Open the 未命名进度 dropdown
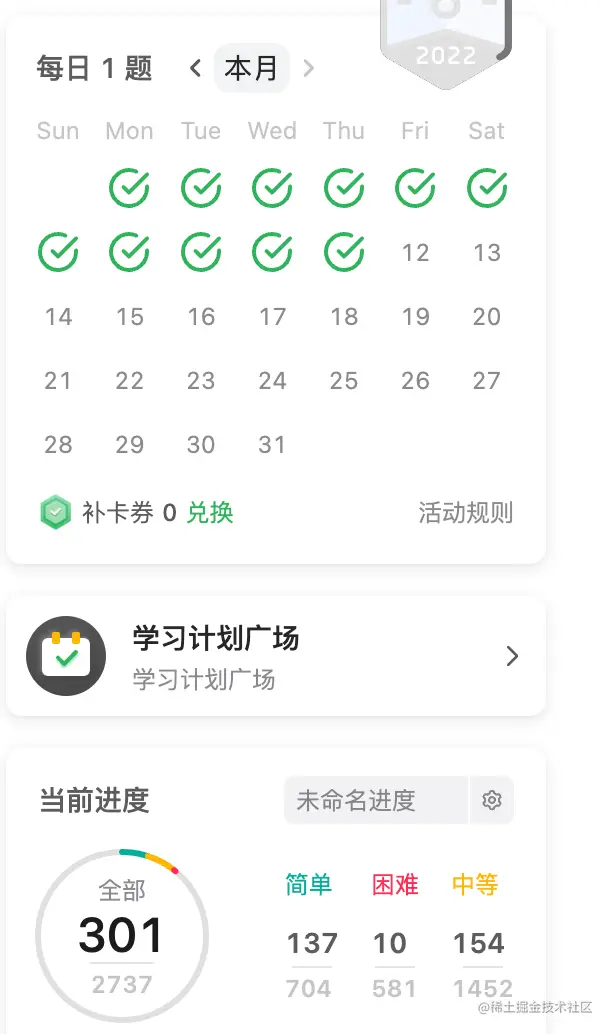 (x=376, y=800)
